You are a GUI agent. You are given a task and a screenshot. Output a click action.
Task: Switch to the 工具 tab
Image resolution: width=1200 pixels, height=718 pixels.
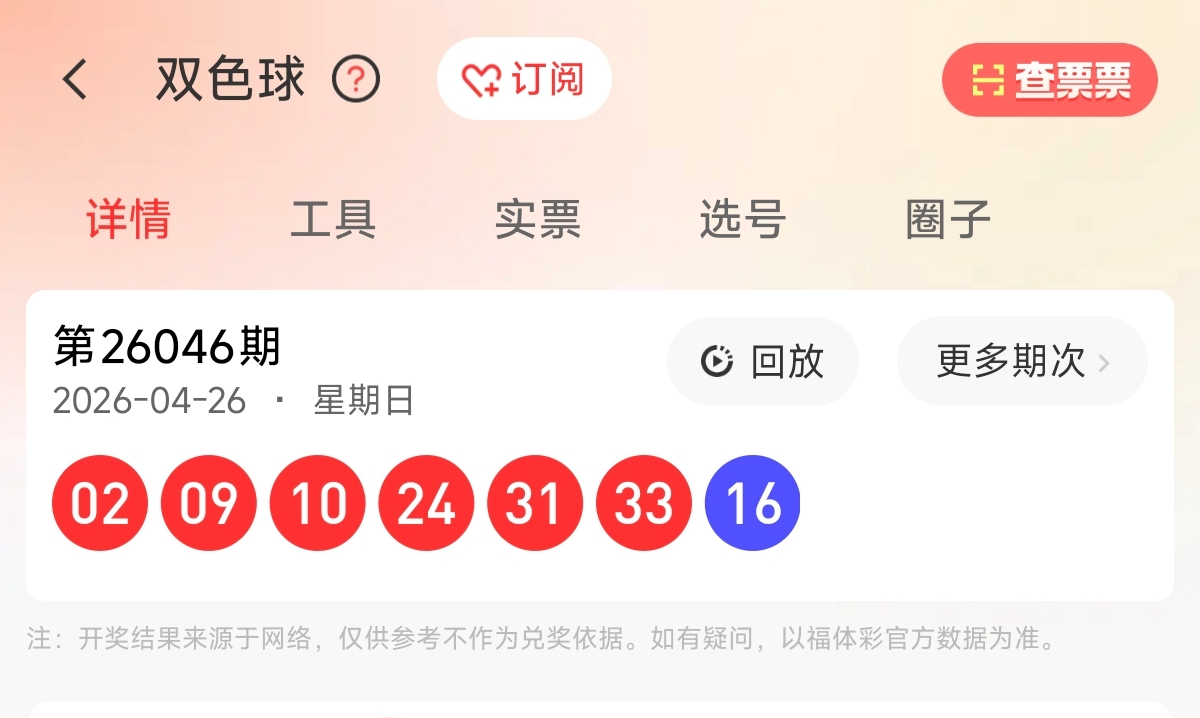click(x=333, y=219)
